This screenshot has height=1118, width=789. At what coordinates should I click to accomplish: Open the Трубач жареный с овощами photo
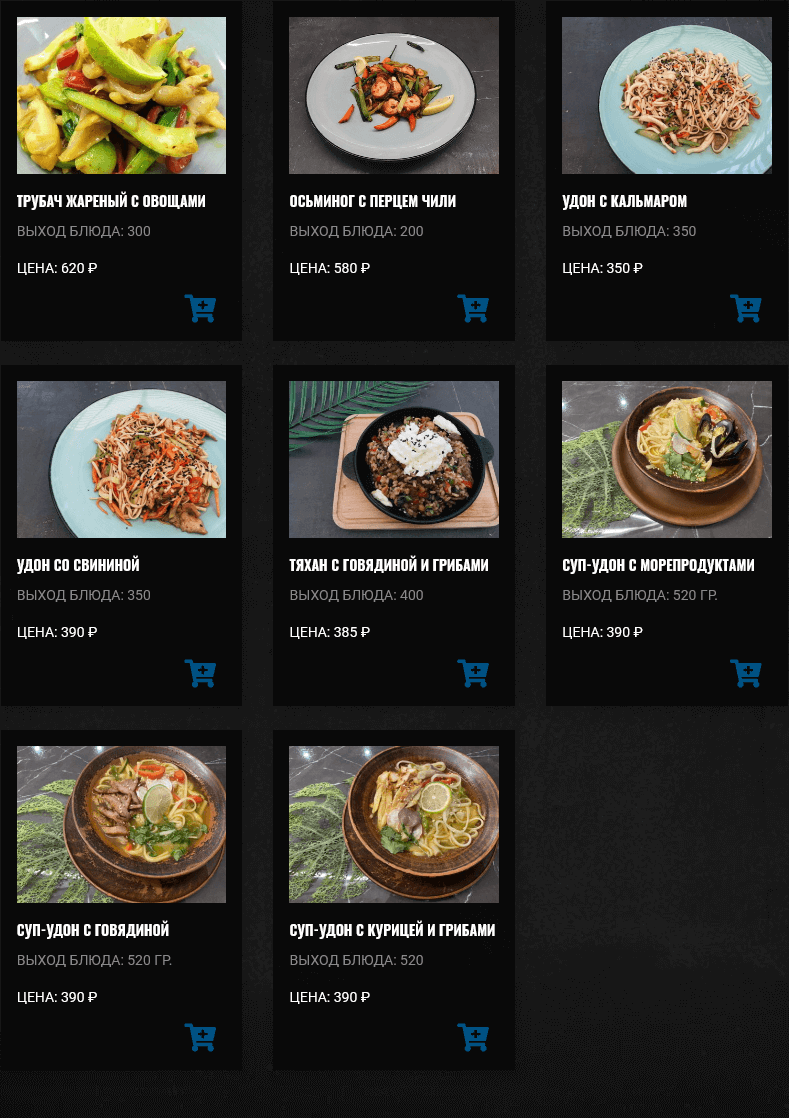coord(121,95)
